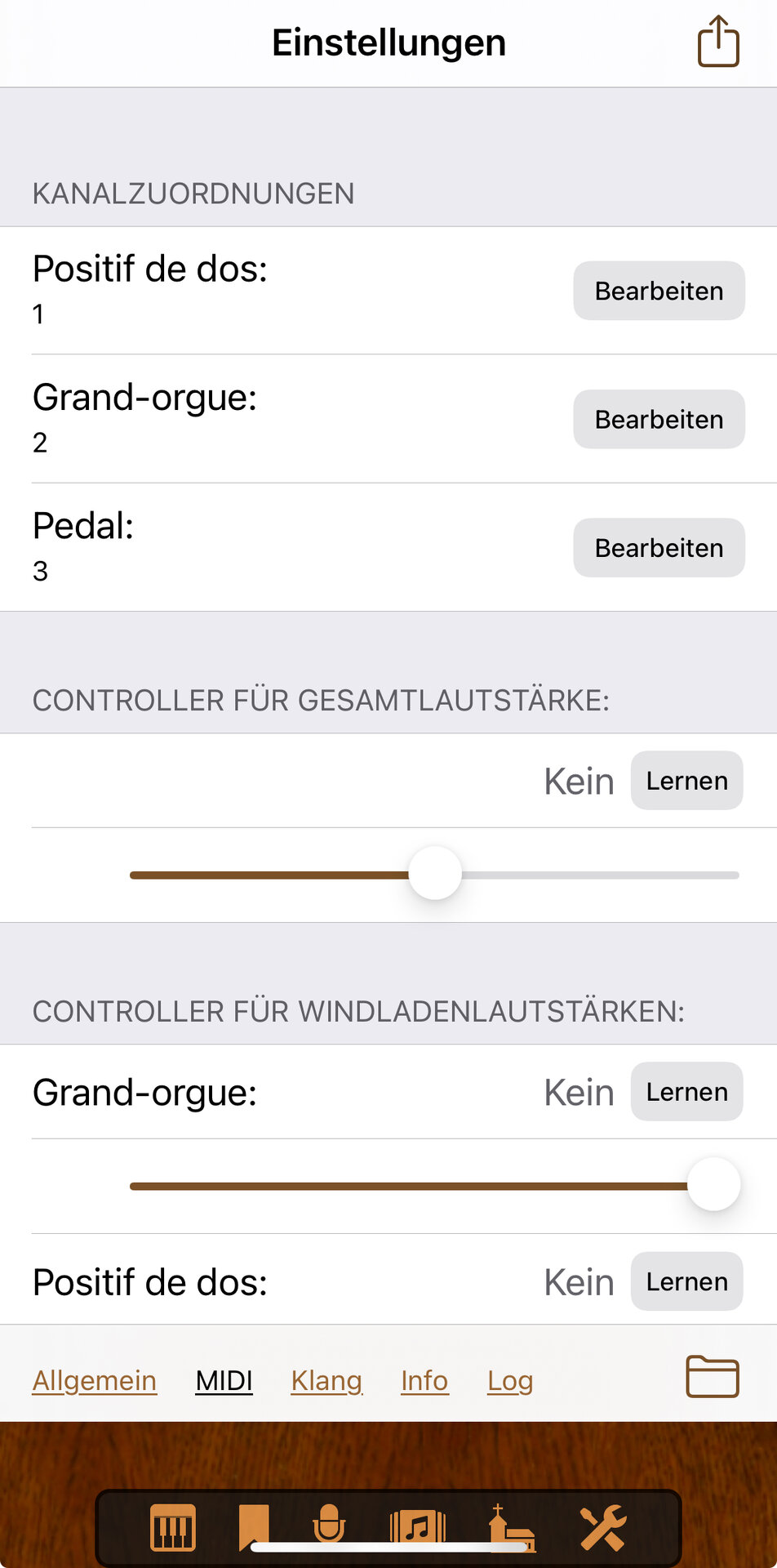Learn controller for Positif de dos windchest volume

686,1281
